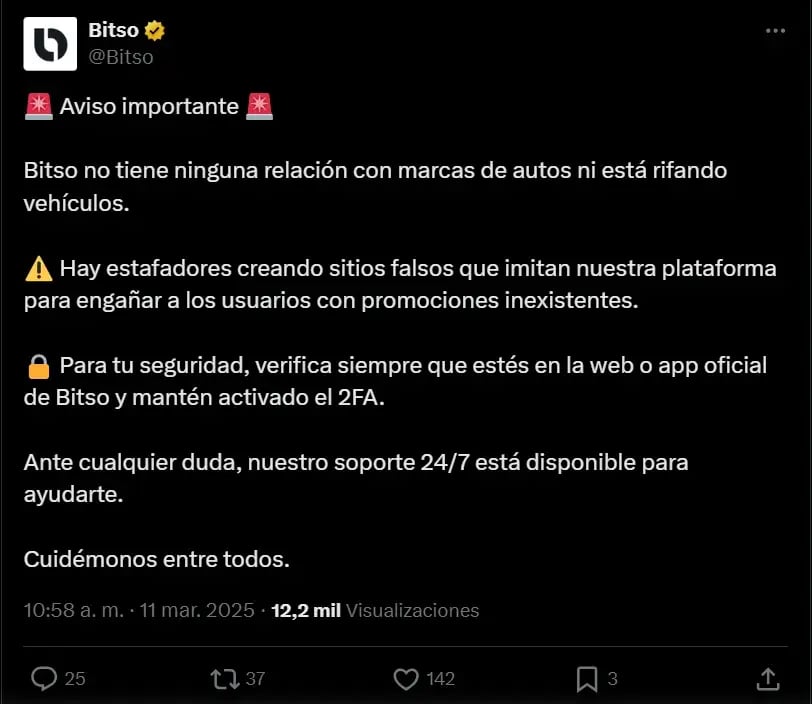The height and width of the screenshot is (704, 812).
Task: Open the tweet's three-dot overflow menu
Action: pyautogui.click(x=775, y=31)
